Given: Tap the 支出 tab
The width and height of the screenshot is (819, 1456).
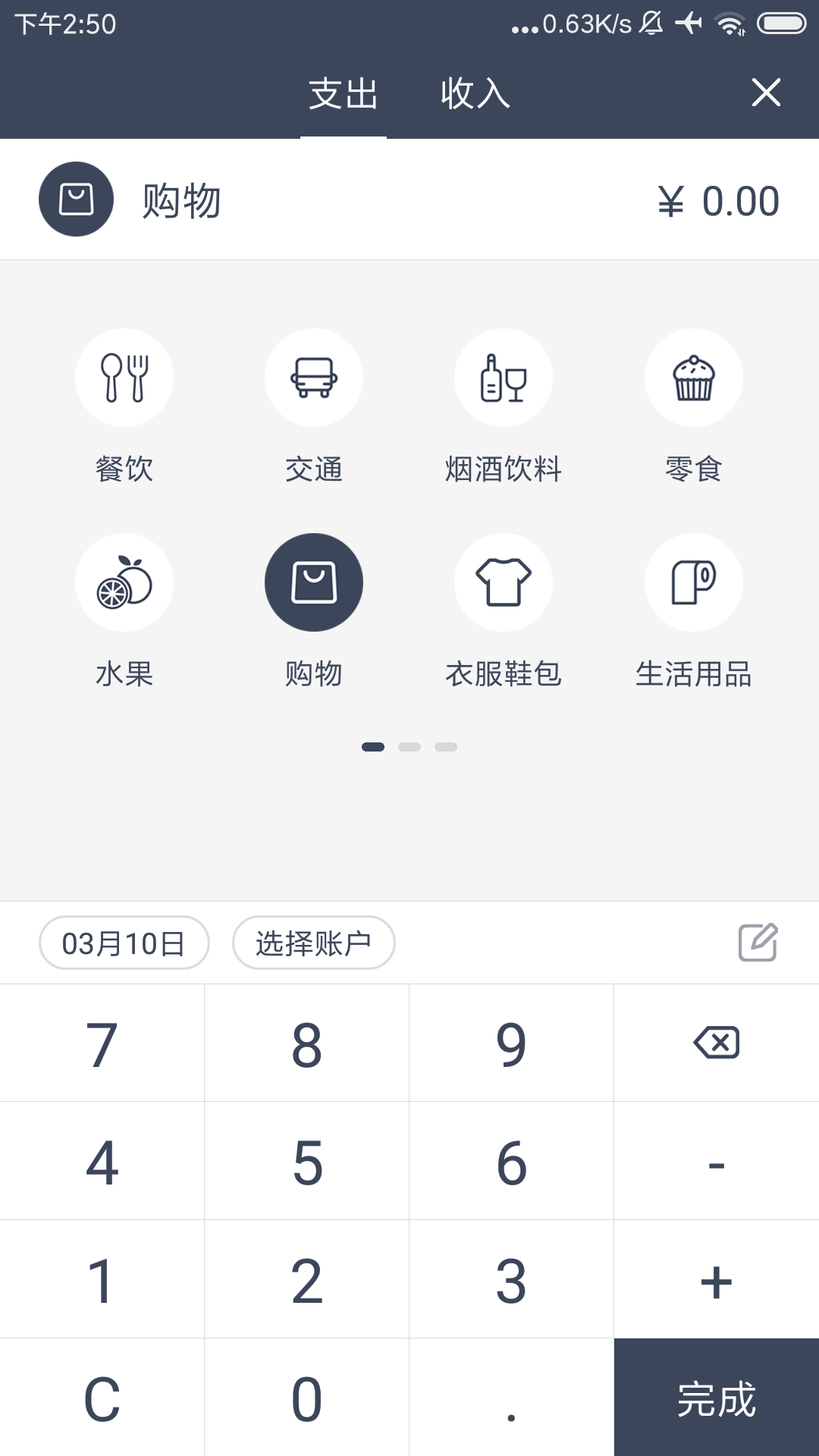Looking at the screenshot, I should click(x=344, y=94).
